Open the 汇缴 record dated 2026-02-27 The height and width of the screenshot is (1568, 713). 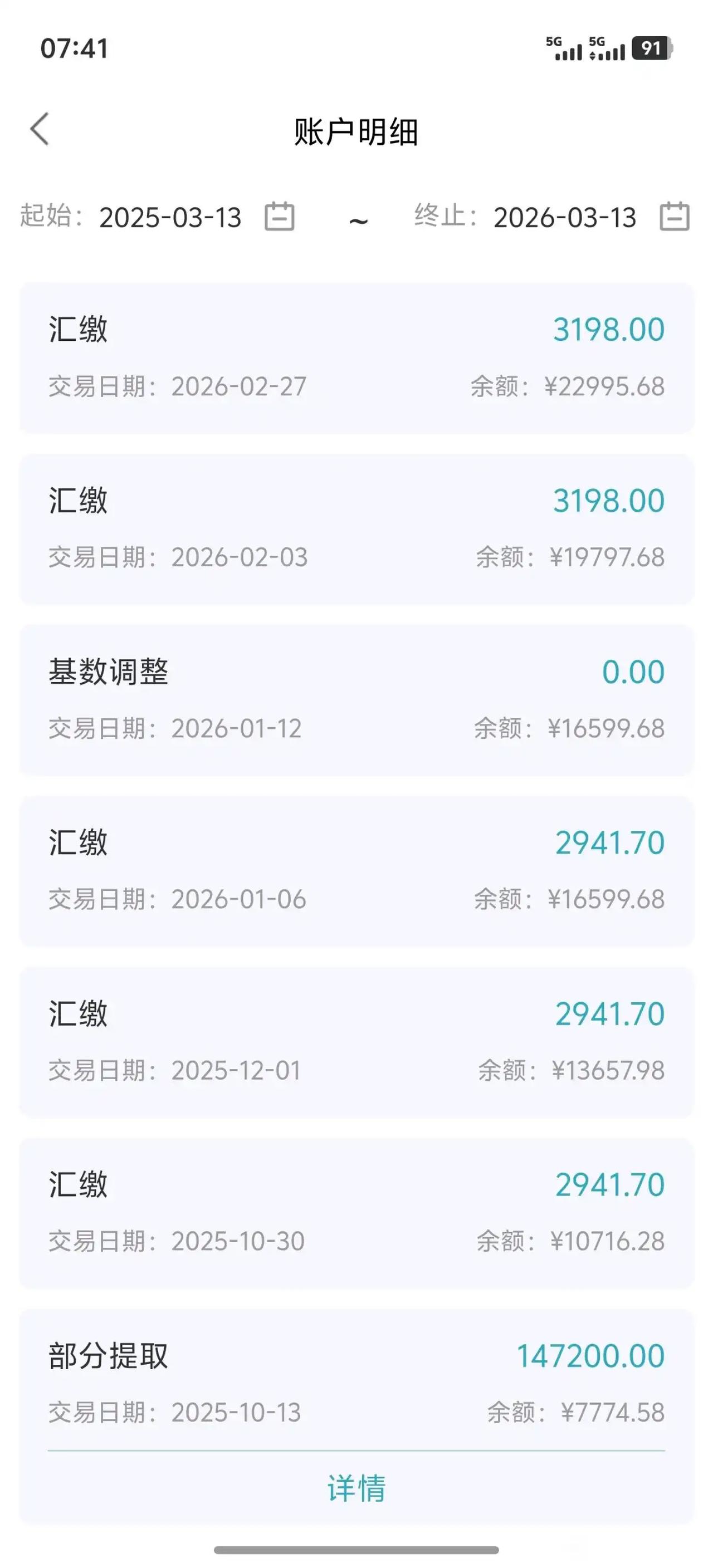[356, 356]
